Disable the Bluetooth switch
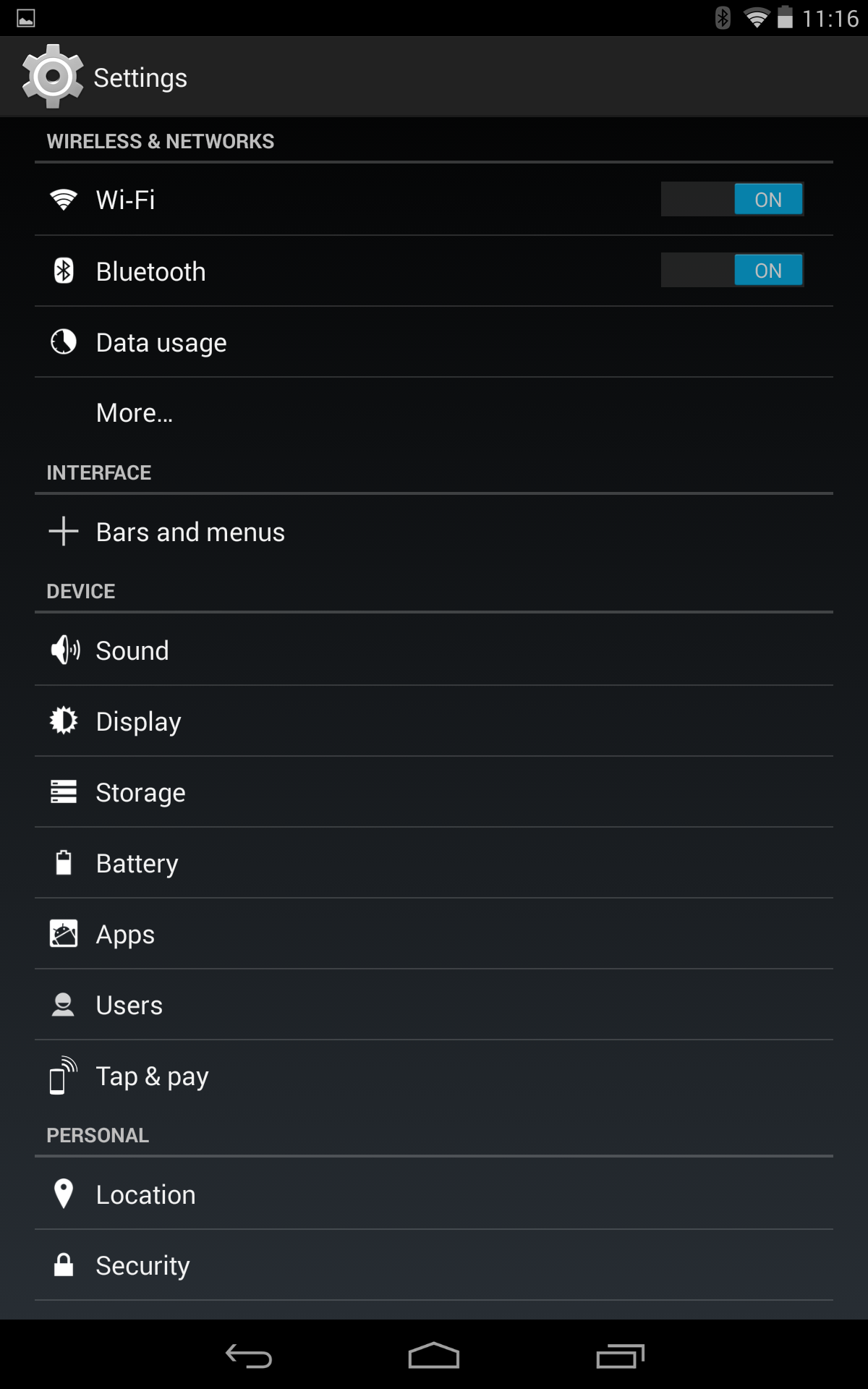Image resolution: width=868 pixels, height=1389 pixels. (x=732, y=270)
